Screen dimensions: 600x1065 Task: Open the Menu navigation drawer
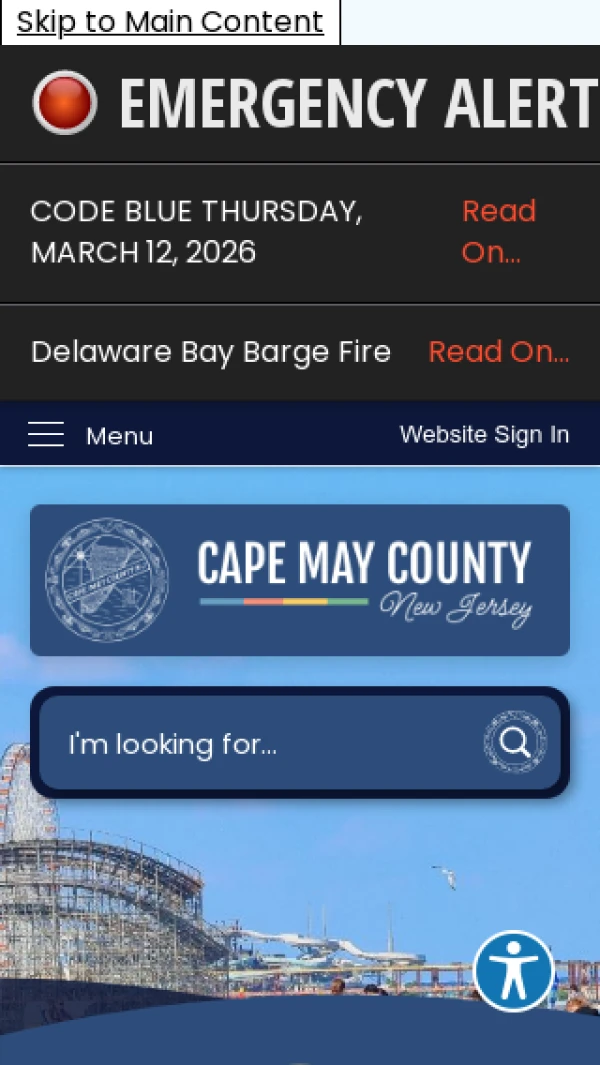click(90, 435)
